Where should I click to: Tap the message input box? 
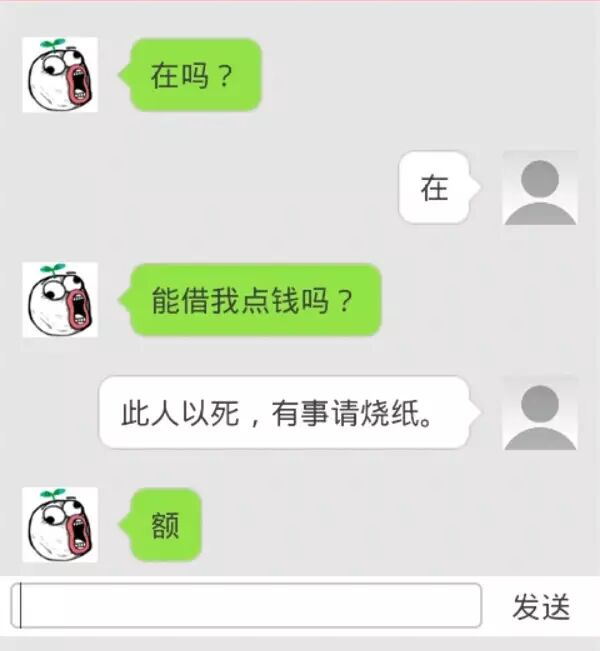point(246,606)
